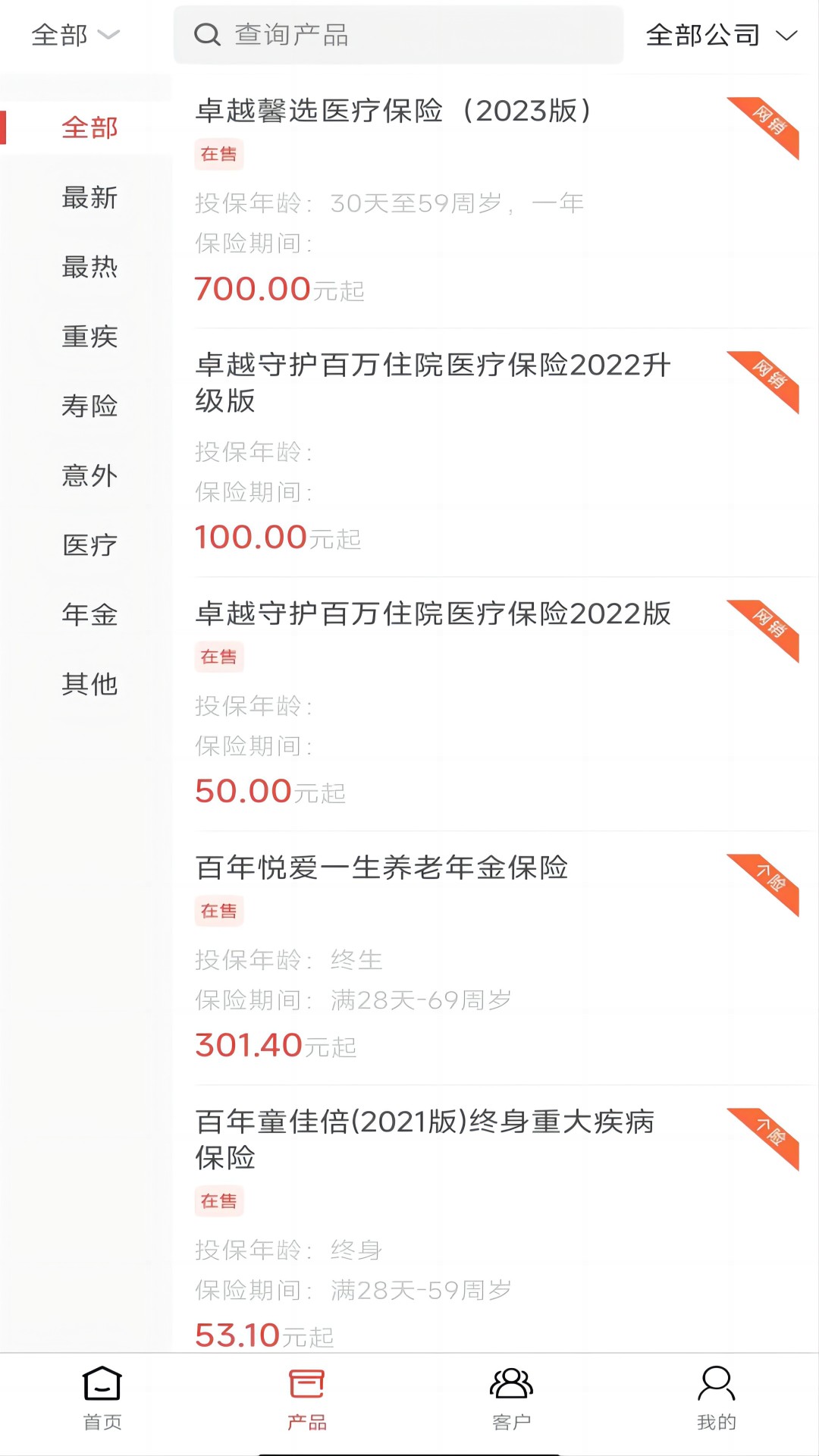View 卓越守护百万住院医疗保险2022版 priced 50.00元起
This screenshot has height=1456, width=819.
coord(432,614)
